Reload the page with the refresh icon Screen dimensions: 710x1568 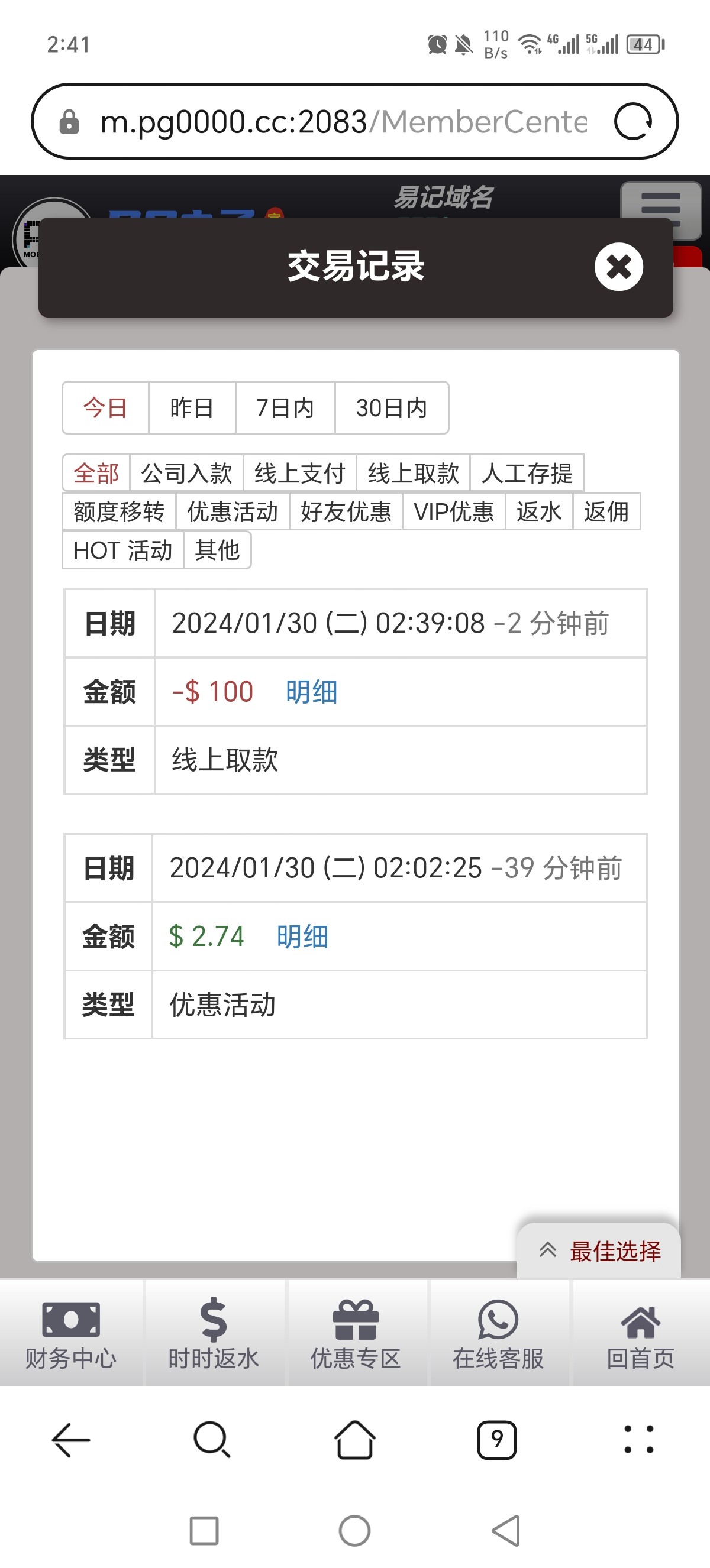pyautogui.click(x=633, y=121)
